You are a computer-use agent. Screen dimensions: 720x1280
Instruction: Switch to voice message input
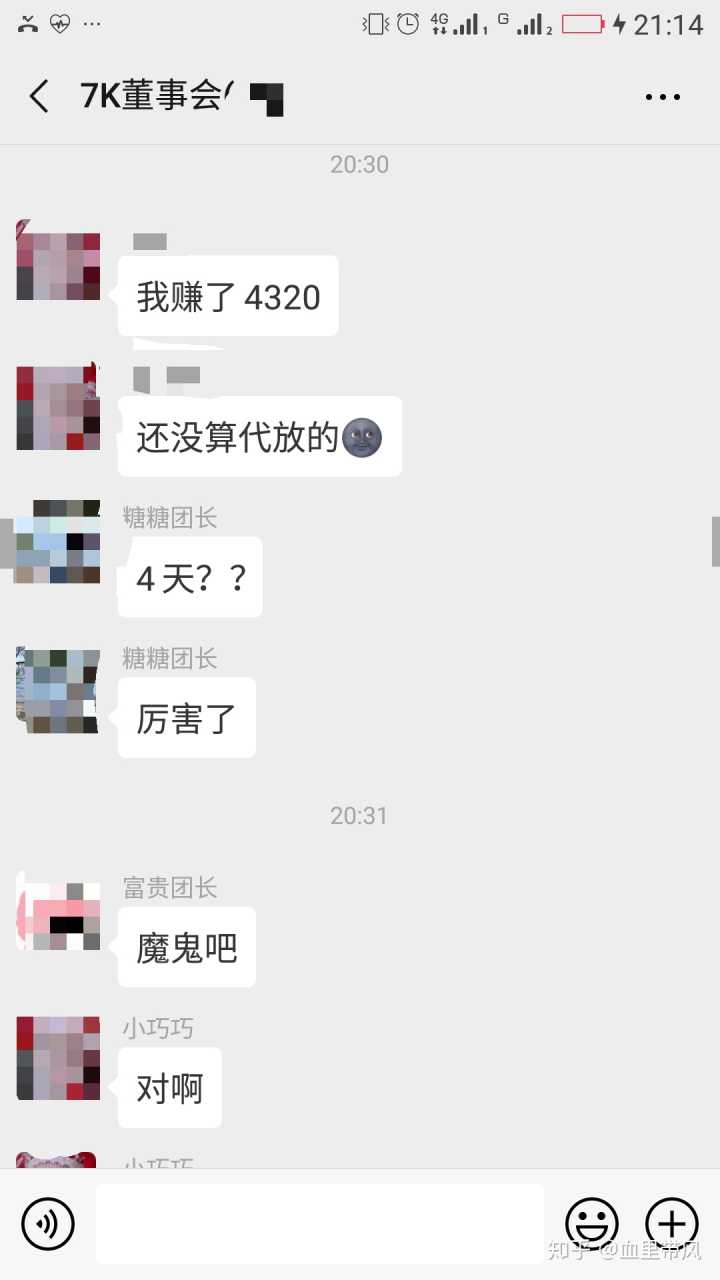pos(48,1223)
